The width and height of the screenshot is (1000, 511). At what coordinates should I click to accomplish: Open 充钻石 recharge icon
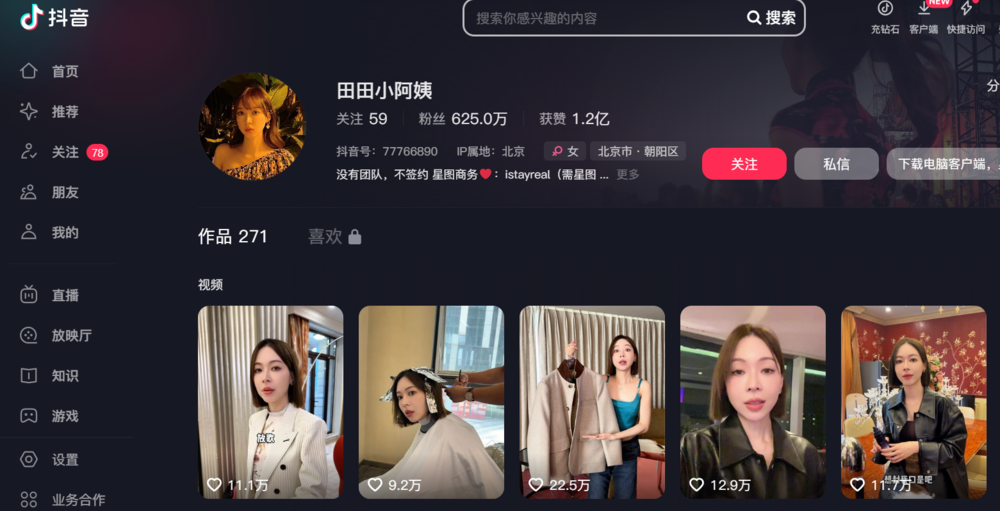885,17
